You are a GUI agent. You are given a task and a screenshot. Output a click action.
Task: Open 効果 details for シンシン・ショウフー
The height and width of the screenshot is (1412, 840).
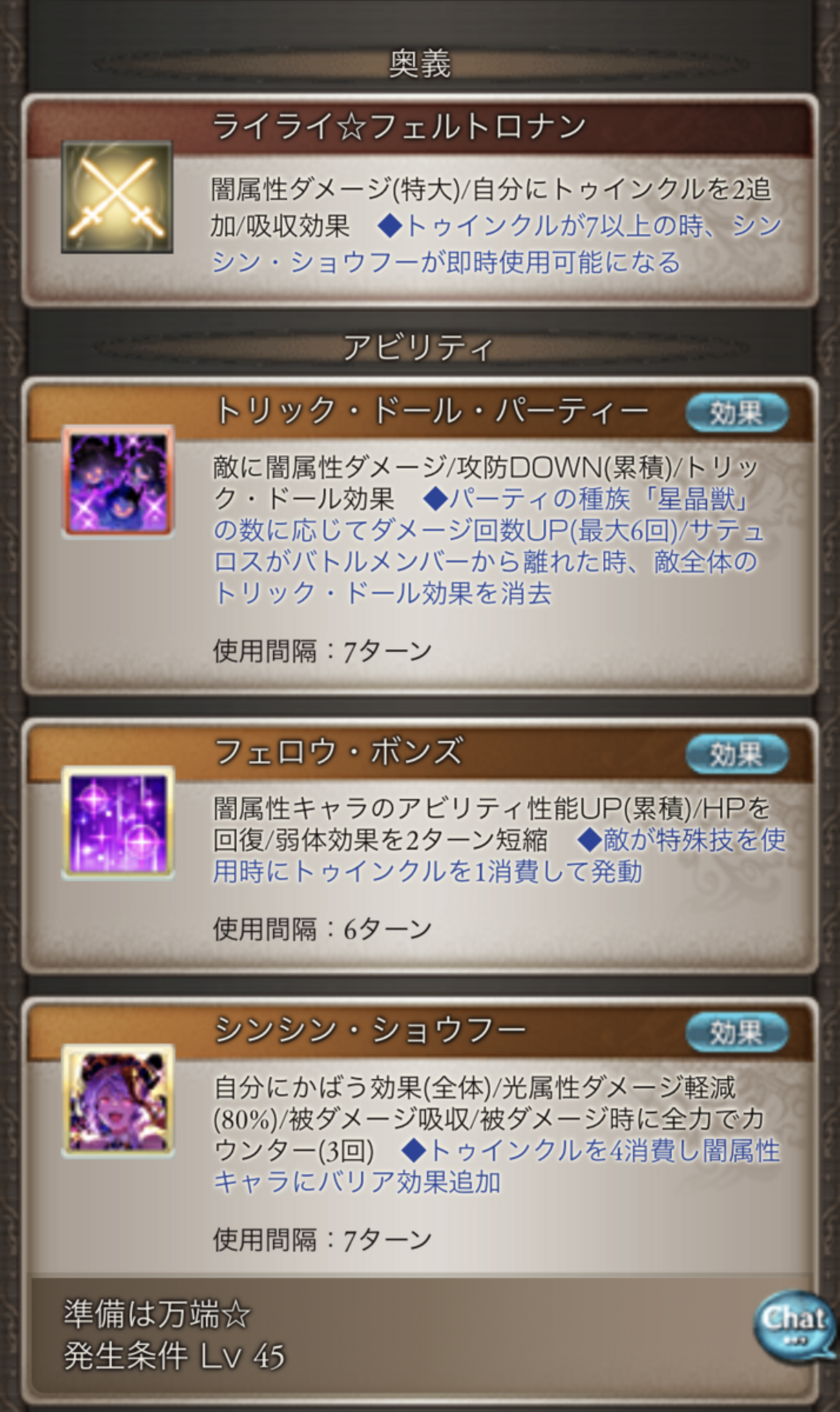(x=737, y=1033)
